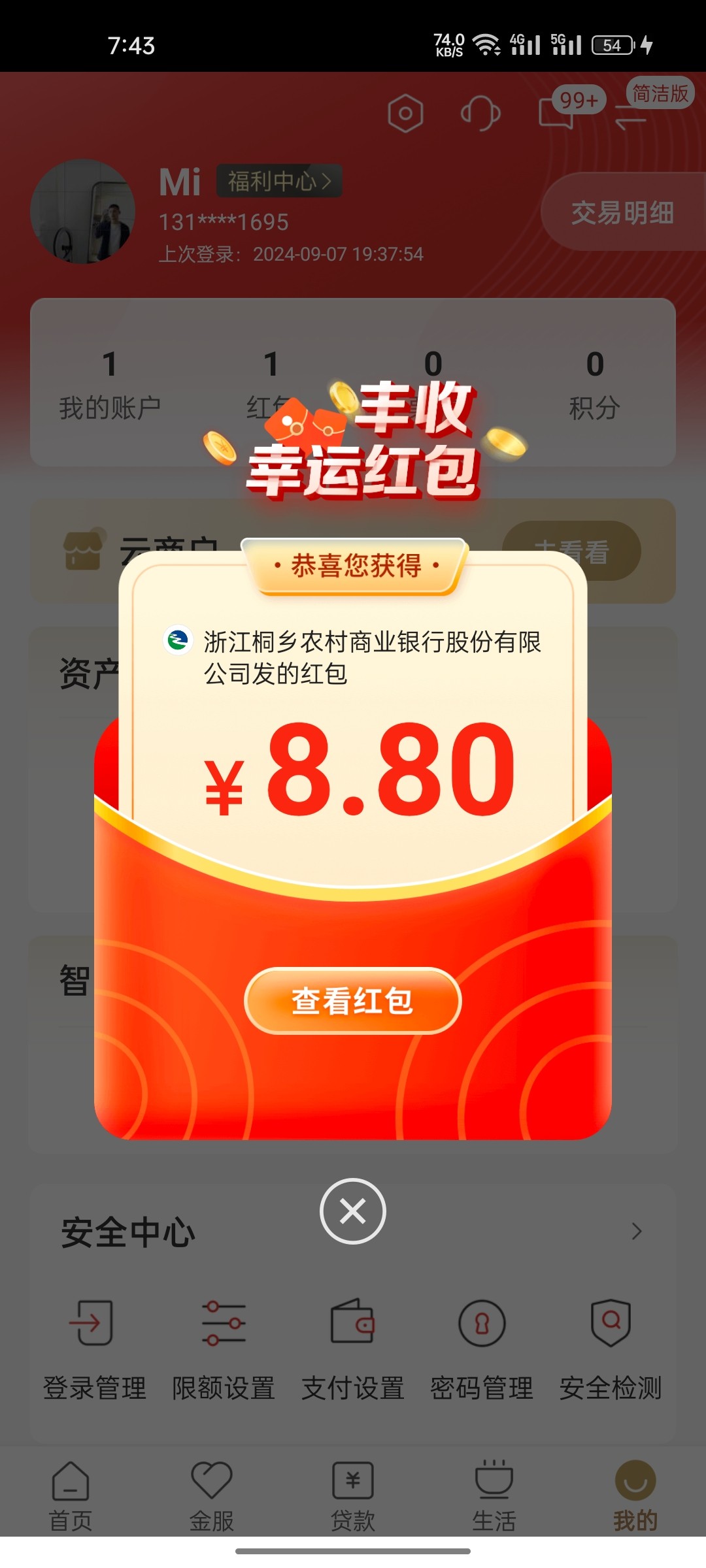
Task: Tap the 查看红包 button
Action: pos(352,1000)
